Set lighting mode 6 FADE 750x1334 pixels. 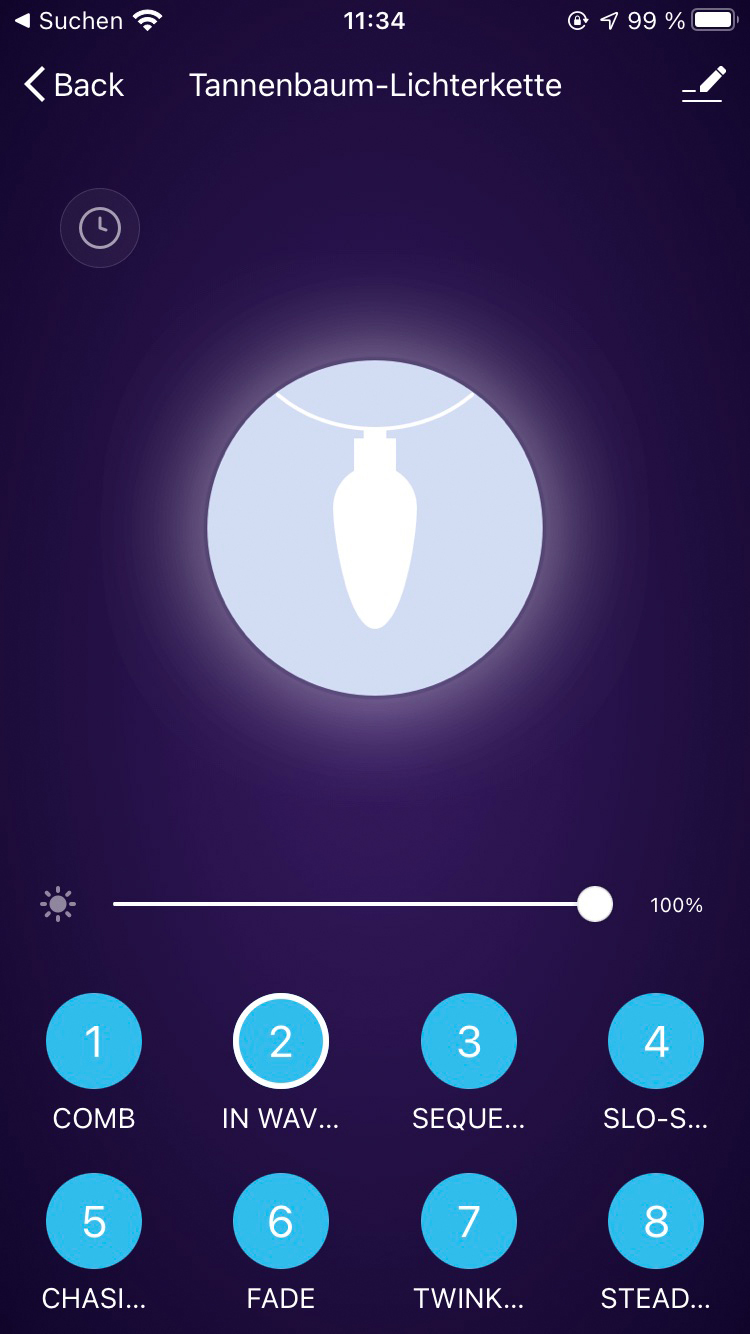(281, 1221)
